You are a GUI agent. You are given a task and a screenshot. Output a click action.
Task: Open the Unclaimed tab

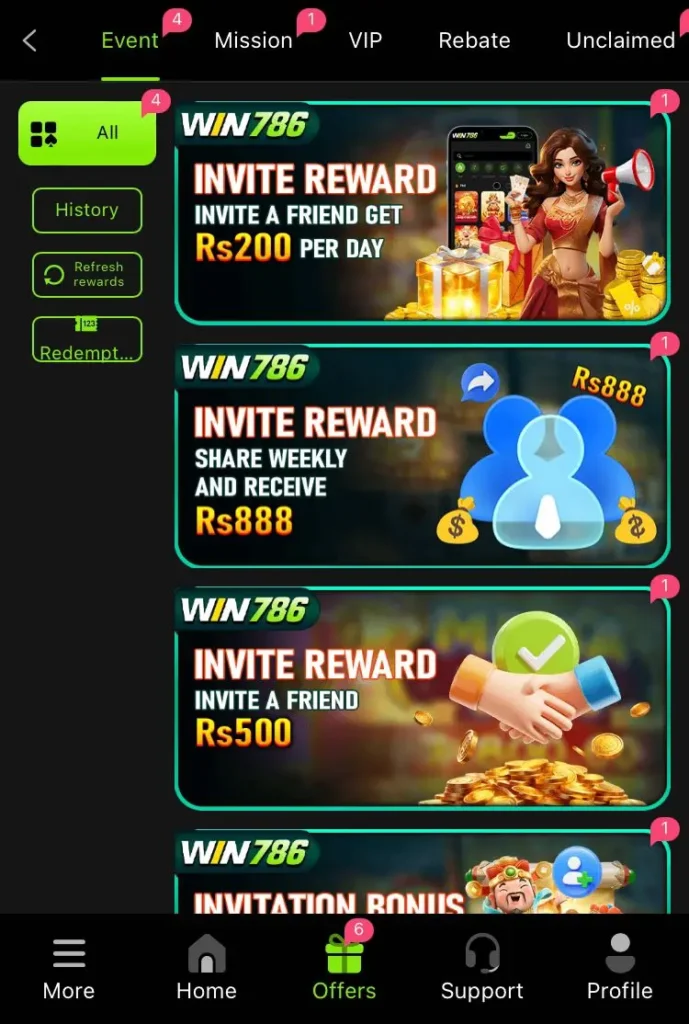tap(620, 40)
